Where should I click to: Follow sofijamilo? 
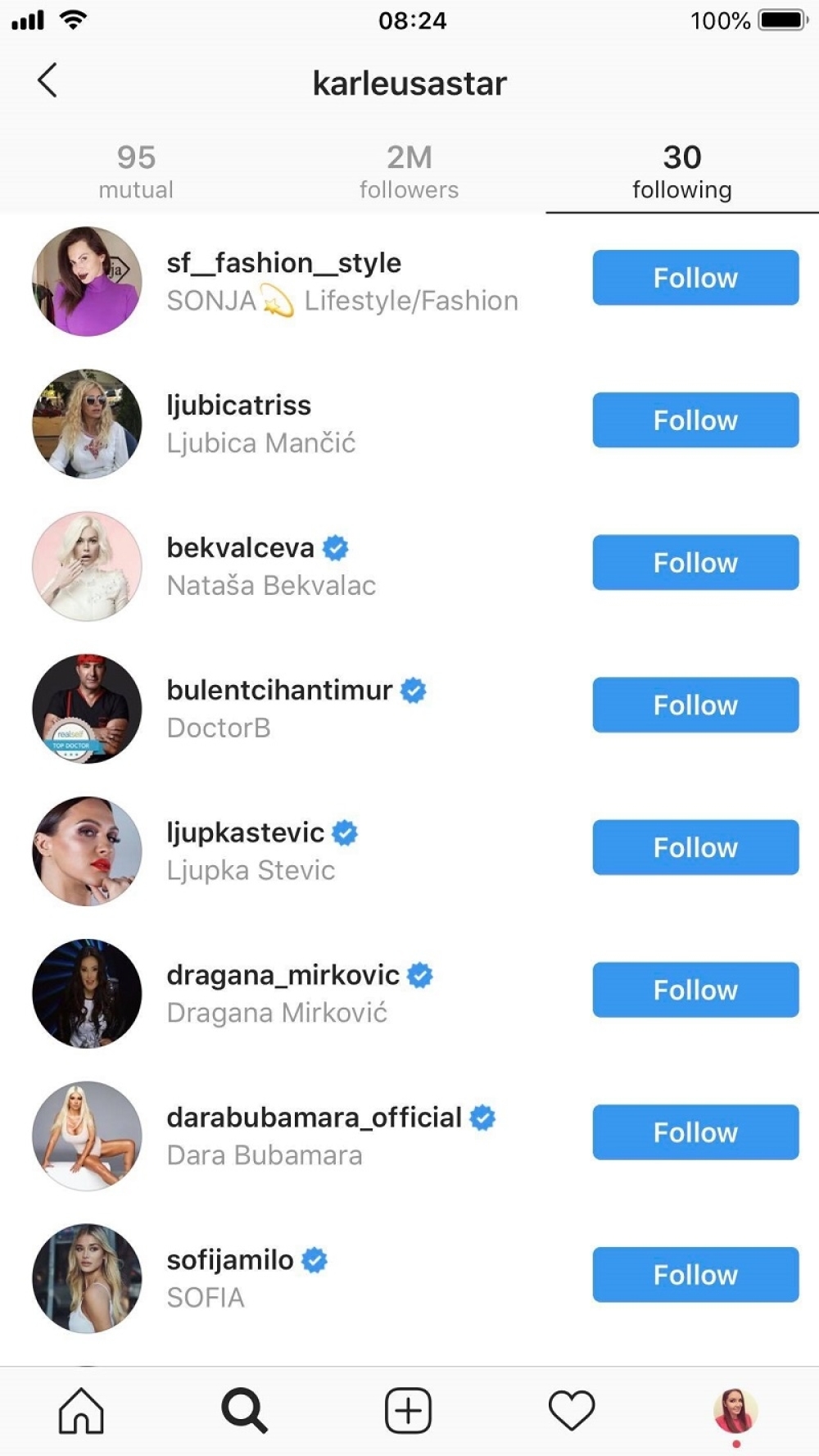(x=695, y=1276)
